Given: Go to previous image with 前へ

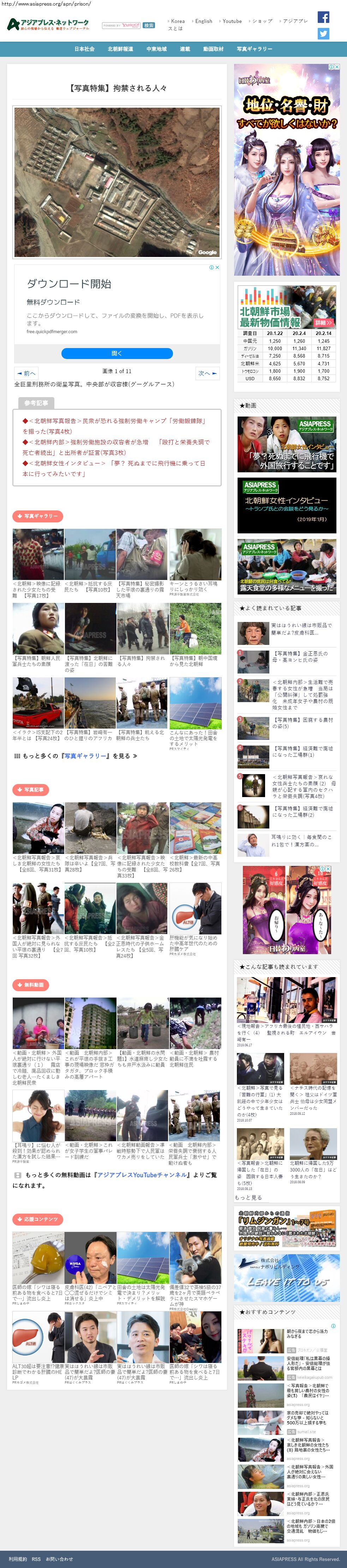Looking at the screenshot, I should coord(27,373).
